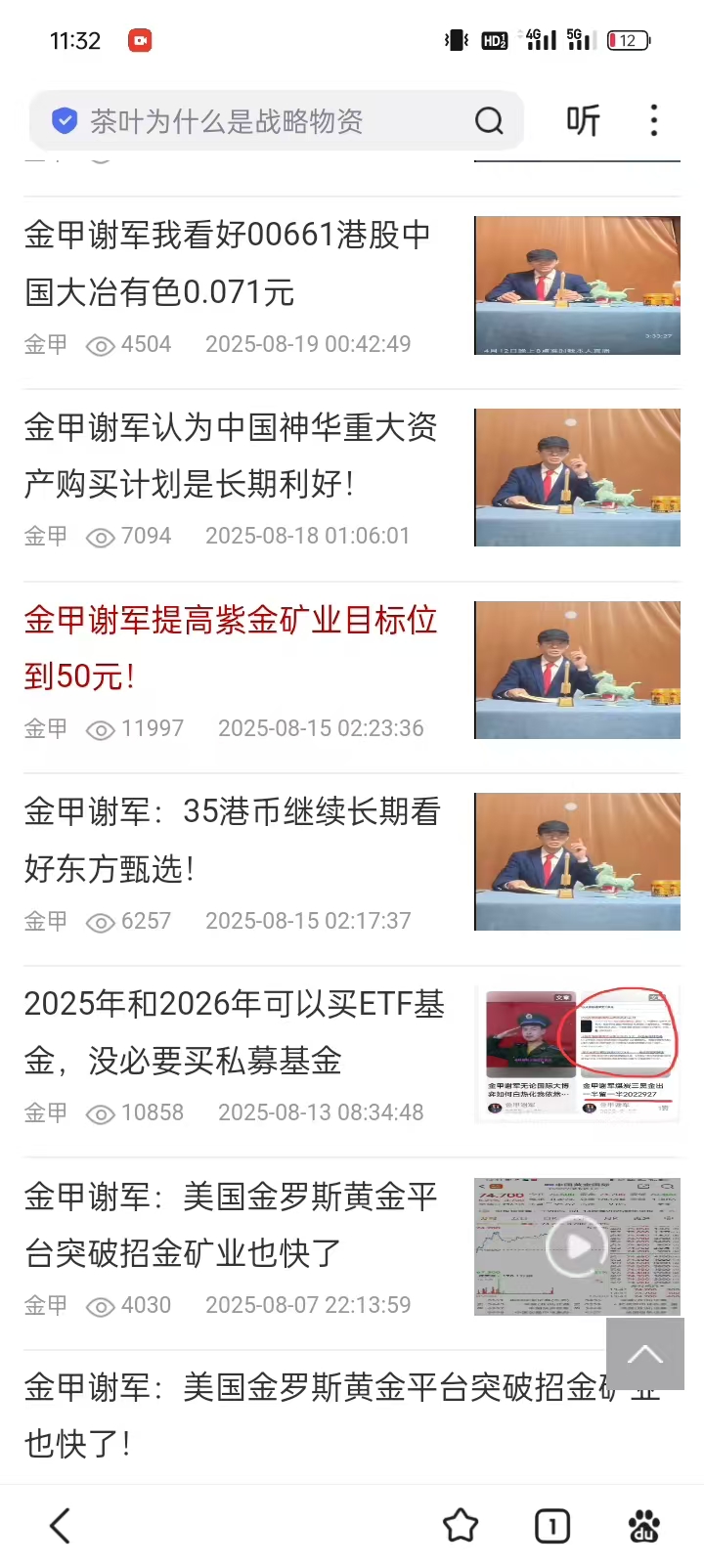The image size is (704, 1568).
Task: Go back with the bottom back arrow
Action: pyautogui.click(x=61, y=1525)
